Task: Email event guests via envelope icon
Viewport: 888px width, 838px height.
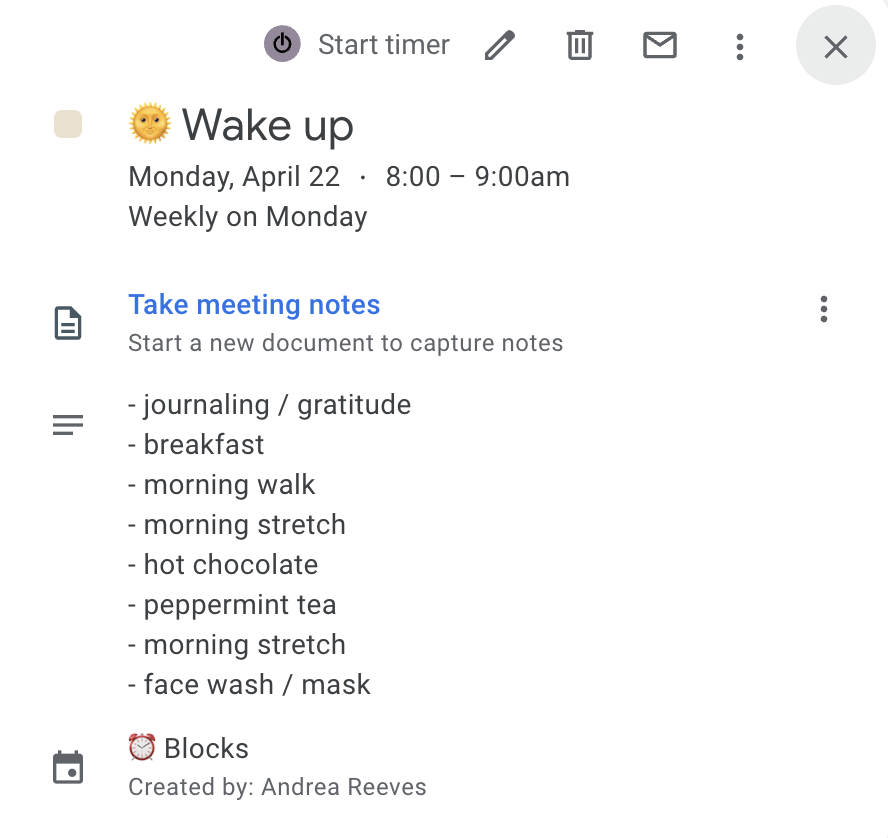Action: click(x=660, y=45)
